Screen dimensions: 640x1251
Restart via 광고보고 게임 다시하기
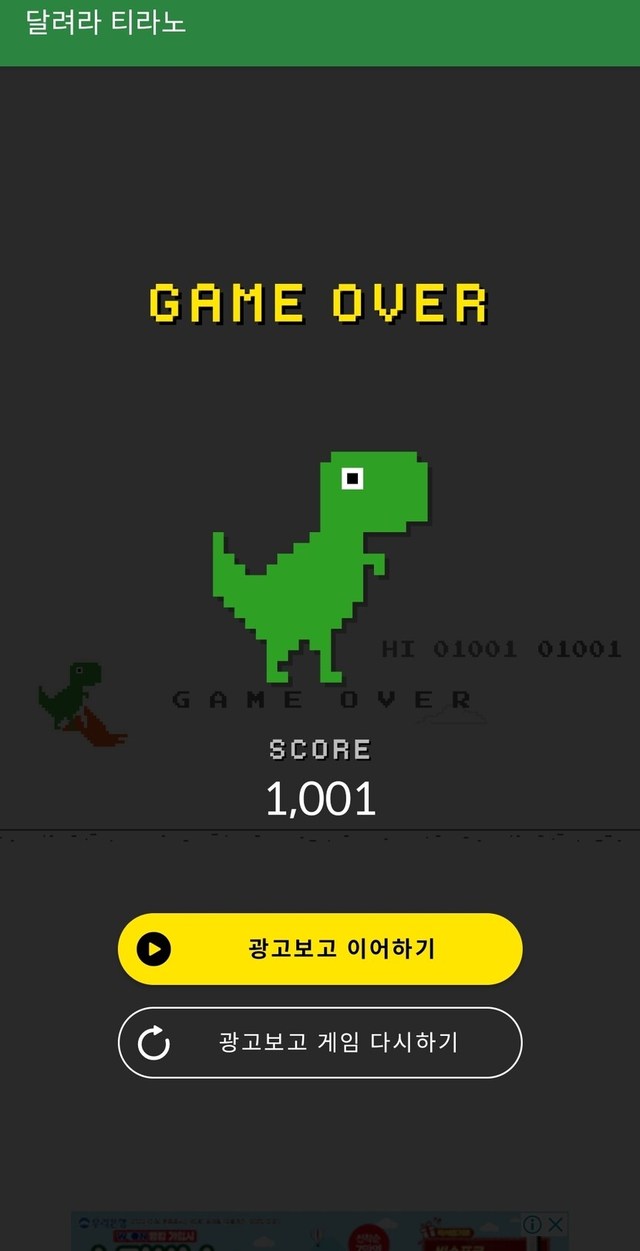320,1042
